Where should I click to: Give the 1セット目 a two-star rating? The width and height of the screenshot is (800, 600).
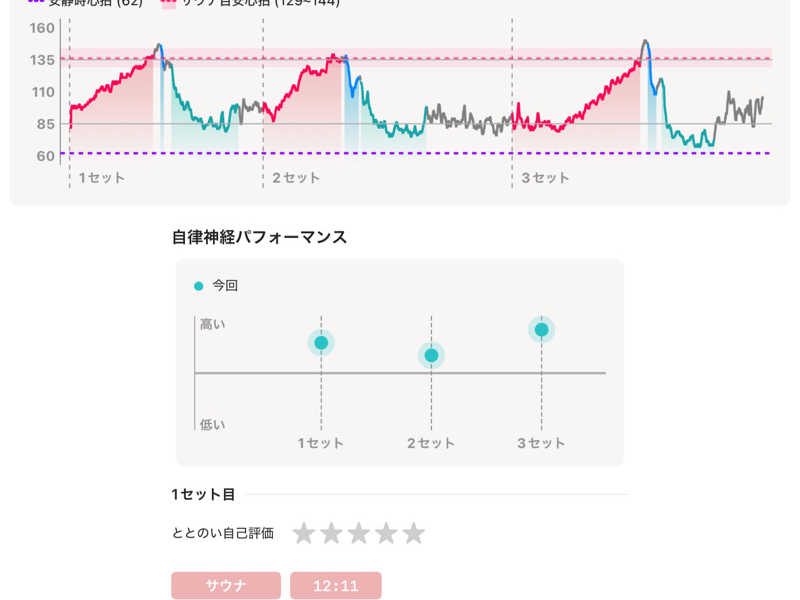[x=331, y=534]
